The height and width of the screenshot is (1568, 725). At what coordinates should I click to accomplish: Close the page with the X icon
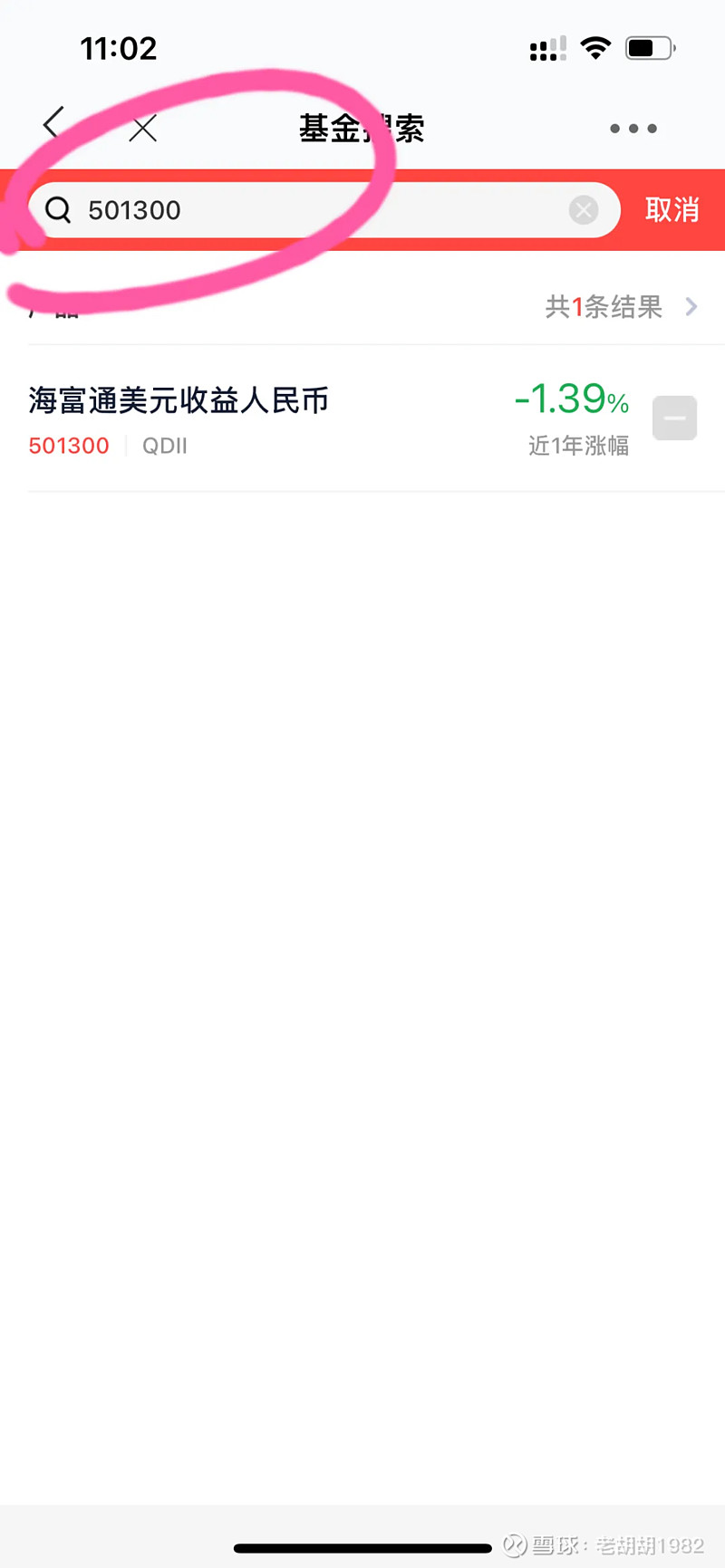pos(143,129)
